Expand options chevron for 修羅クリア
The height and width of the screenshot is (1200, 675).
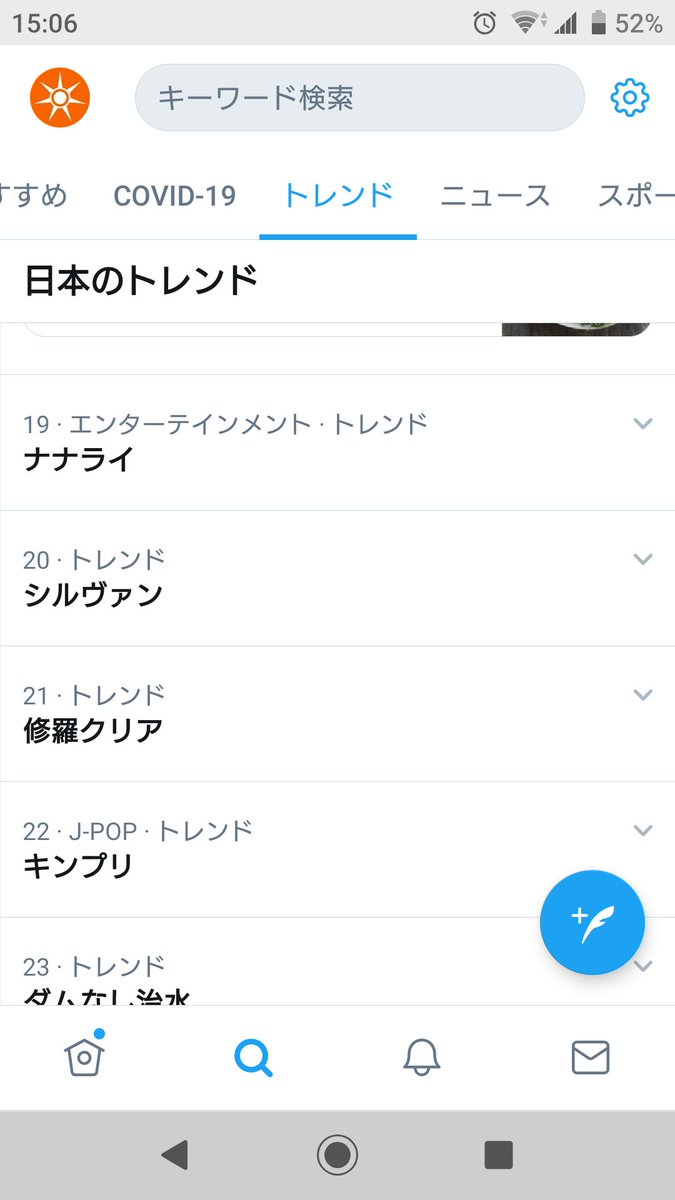point(643,695)
